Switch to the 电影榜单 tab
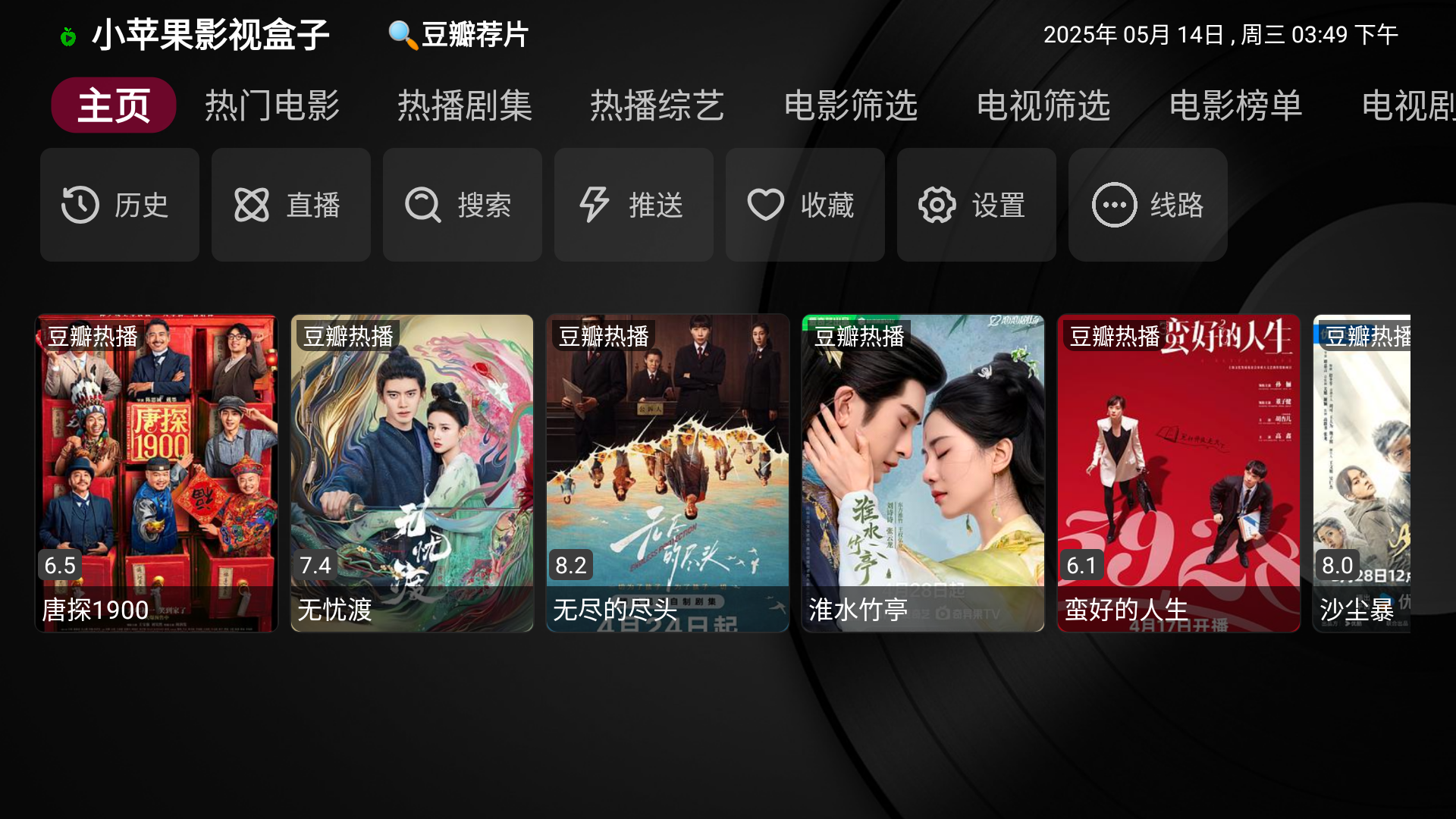This screenshot has width=1456, height=819. (x=1235, y=105)
